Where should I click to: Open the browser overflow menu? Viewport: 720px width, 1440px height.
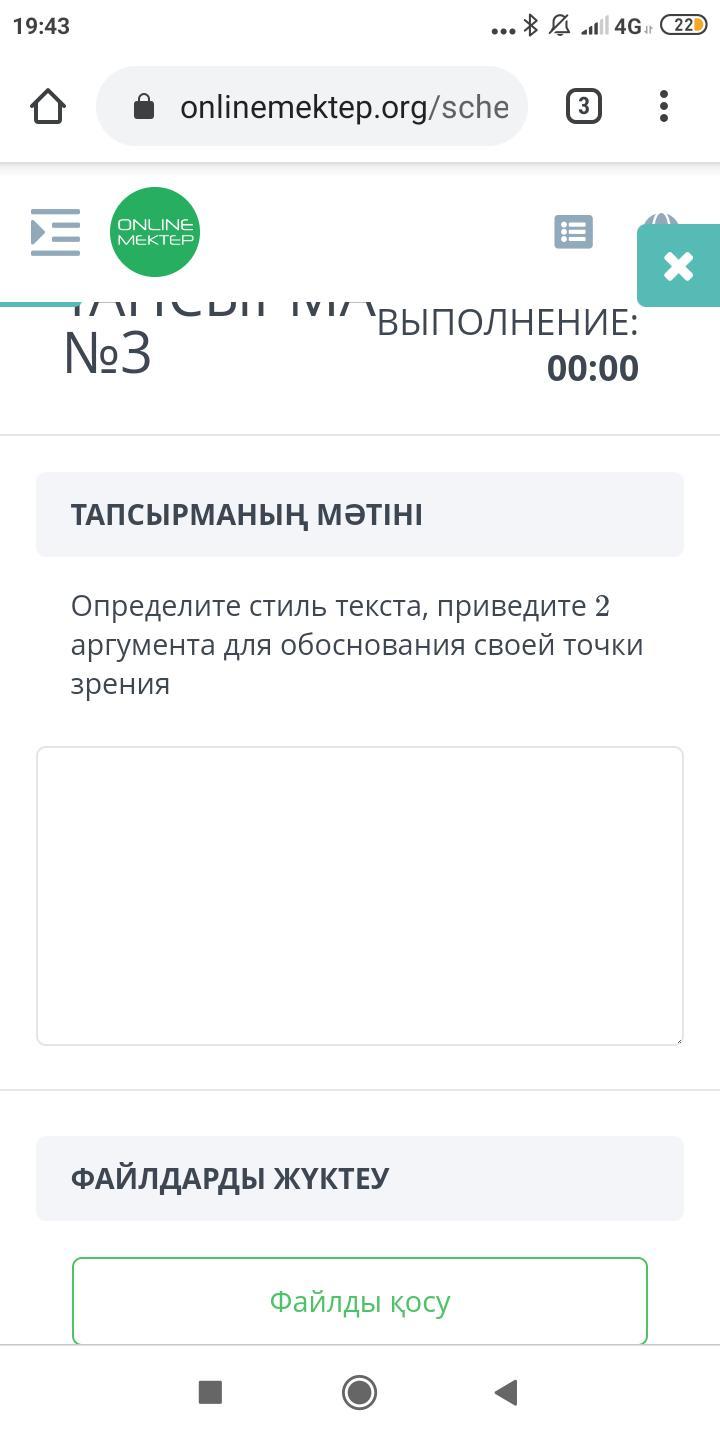[664, 106]
